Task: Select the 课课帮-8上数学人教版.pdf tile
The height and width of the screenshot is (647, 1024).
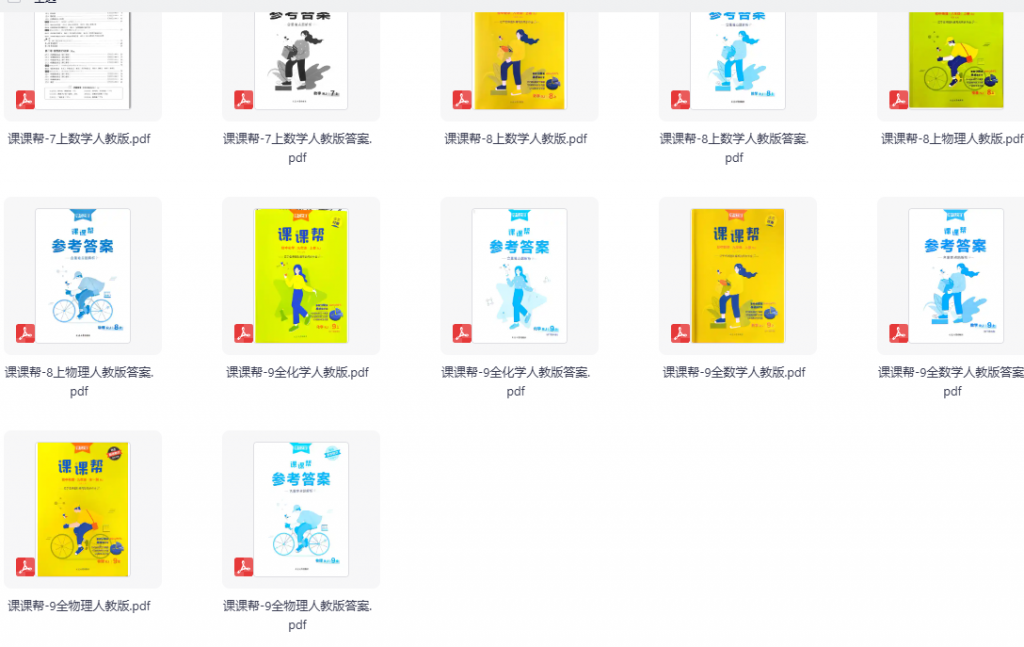Action: (x=519, y=60)
